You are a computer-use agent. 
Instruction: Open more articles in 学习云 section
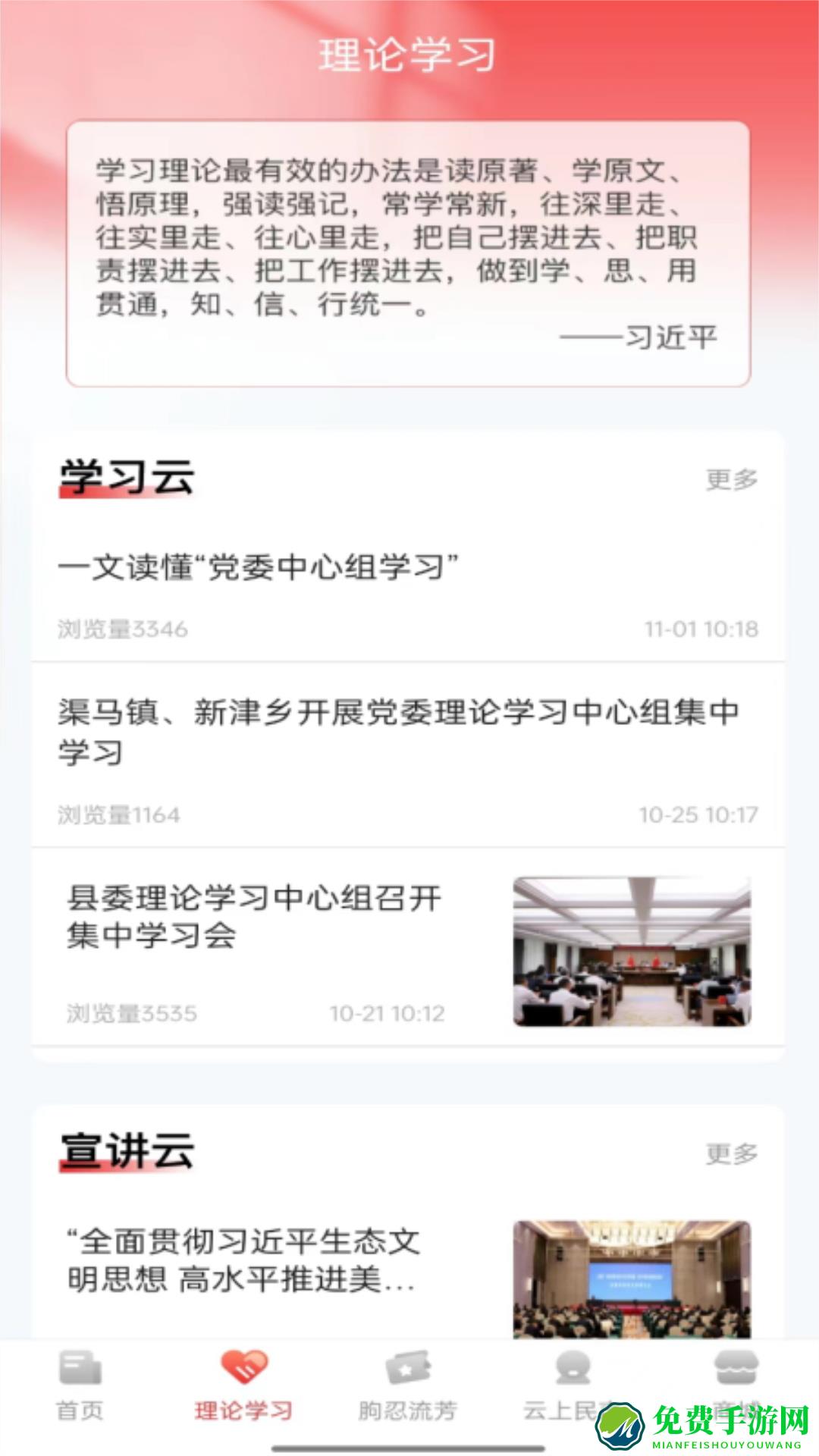click(731, 479)
